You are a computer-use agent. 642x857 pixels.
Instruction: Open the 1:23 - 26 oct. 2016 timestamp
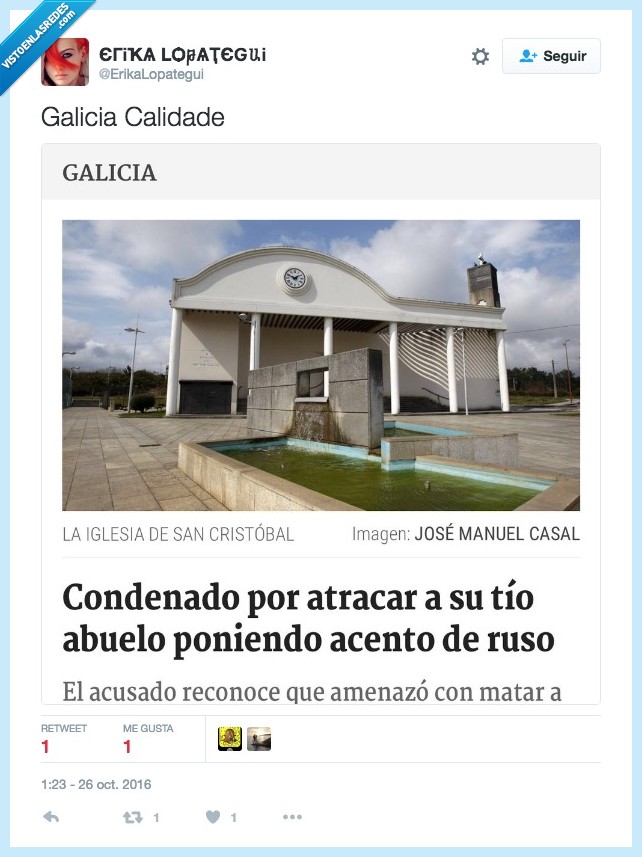click(x=96, y=784)
